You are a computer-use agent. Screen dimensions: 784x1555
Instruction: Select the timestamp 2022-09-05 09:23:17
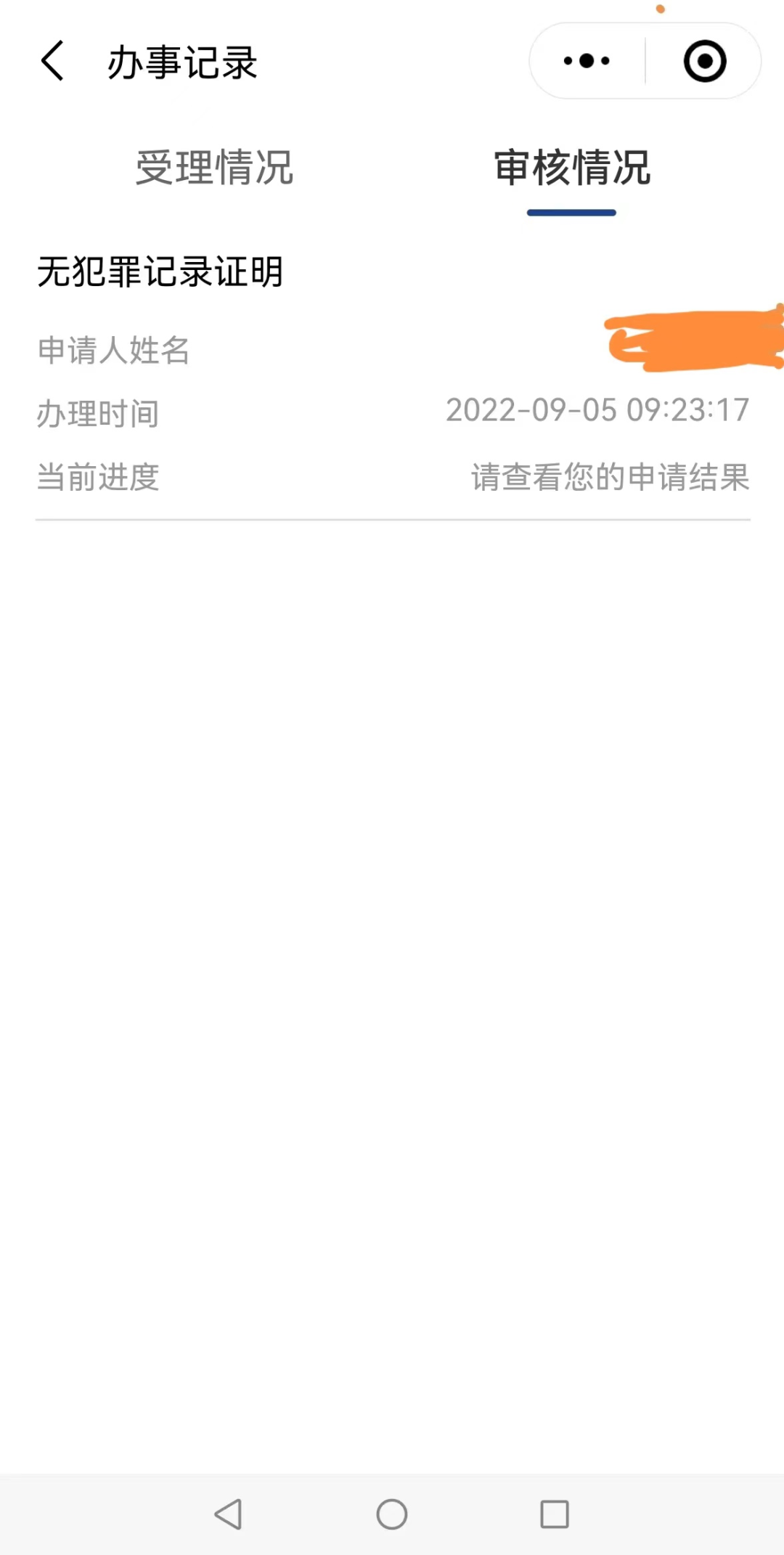point(597,410)
